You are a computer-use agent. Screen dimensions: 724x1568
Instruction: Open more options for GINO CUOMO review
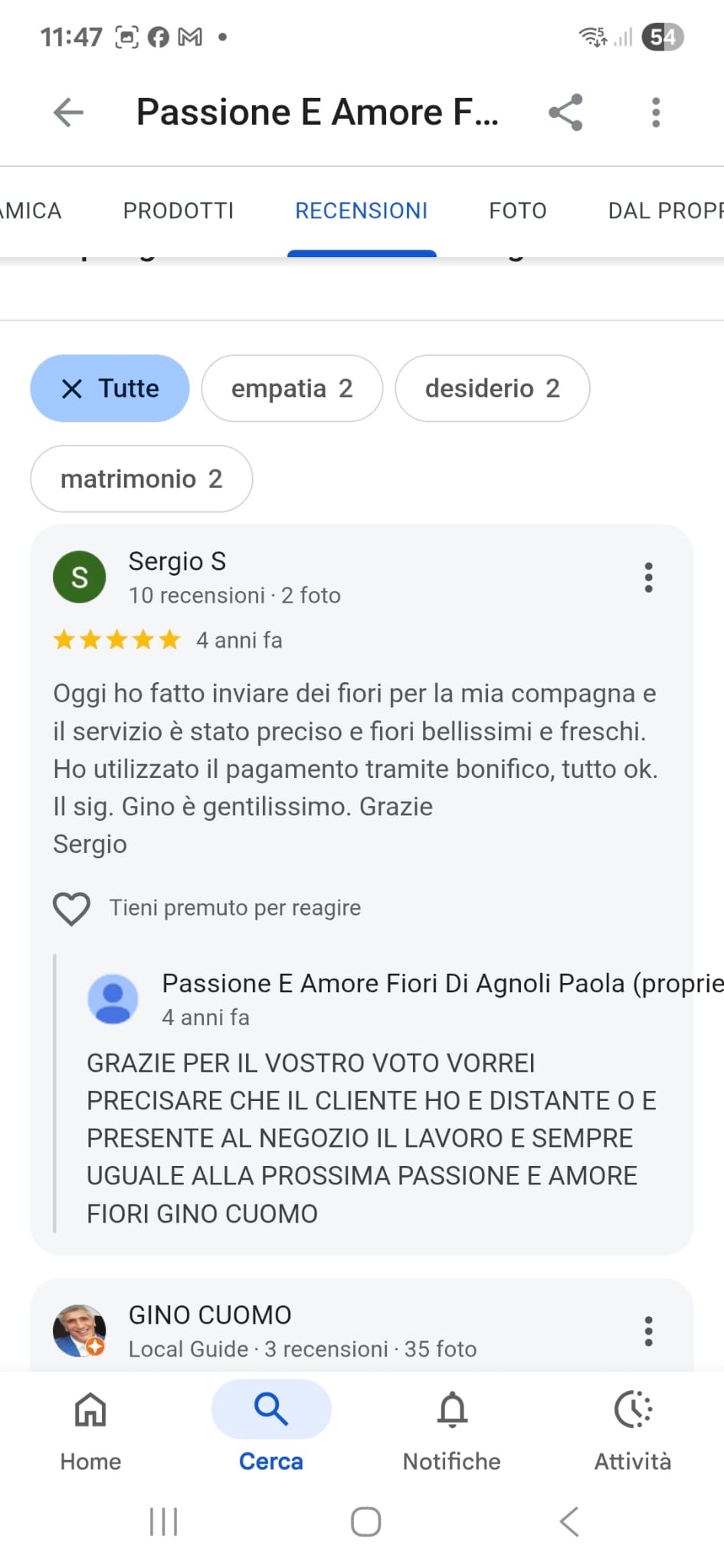[648, 1331]
